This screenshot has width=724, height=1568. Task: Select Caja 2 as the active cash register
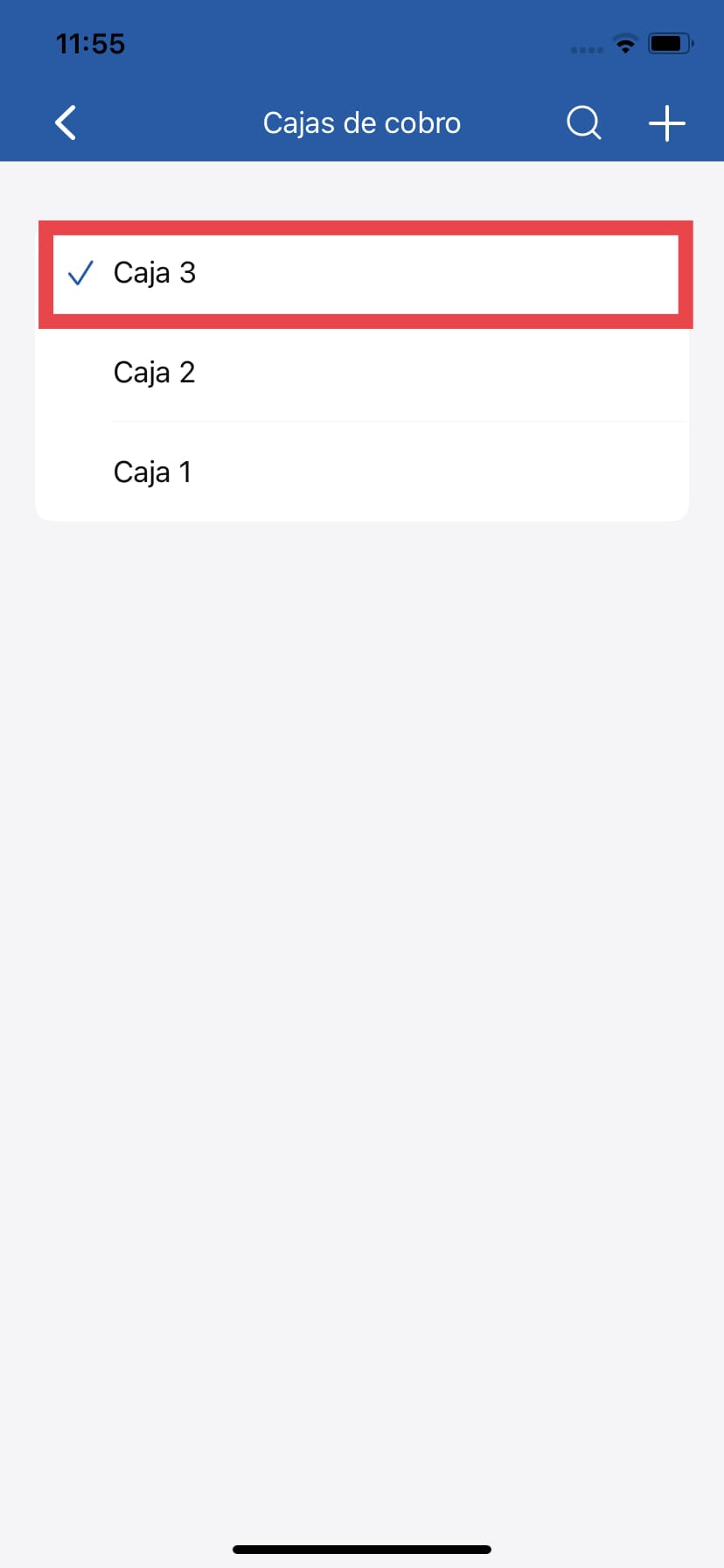362,372
